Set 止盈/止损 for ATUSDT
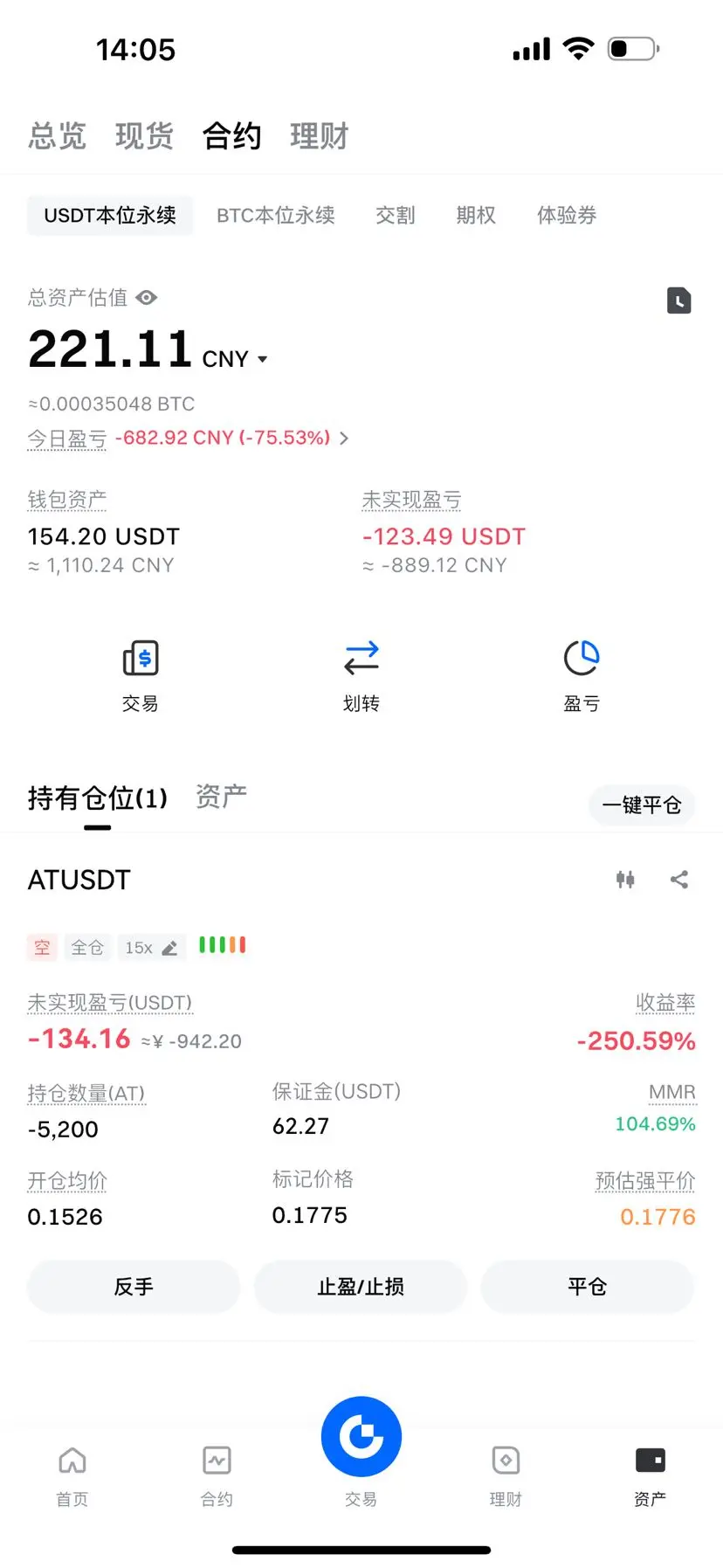723x1568 pixels. (x=361, y=1287)
